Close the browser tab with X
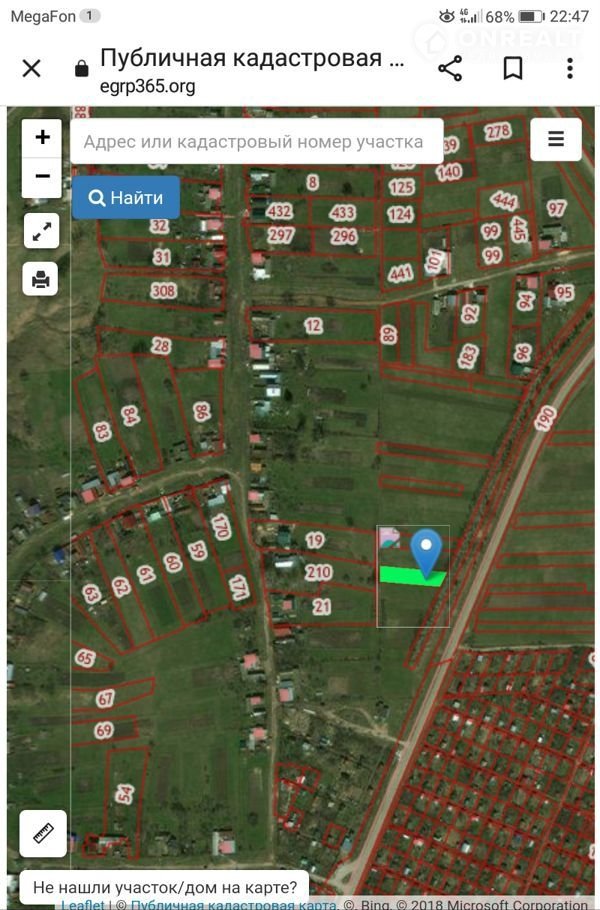The image size is (600, 910). (32, 68)
